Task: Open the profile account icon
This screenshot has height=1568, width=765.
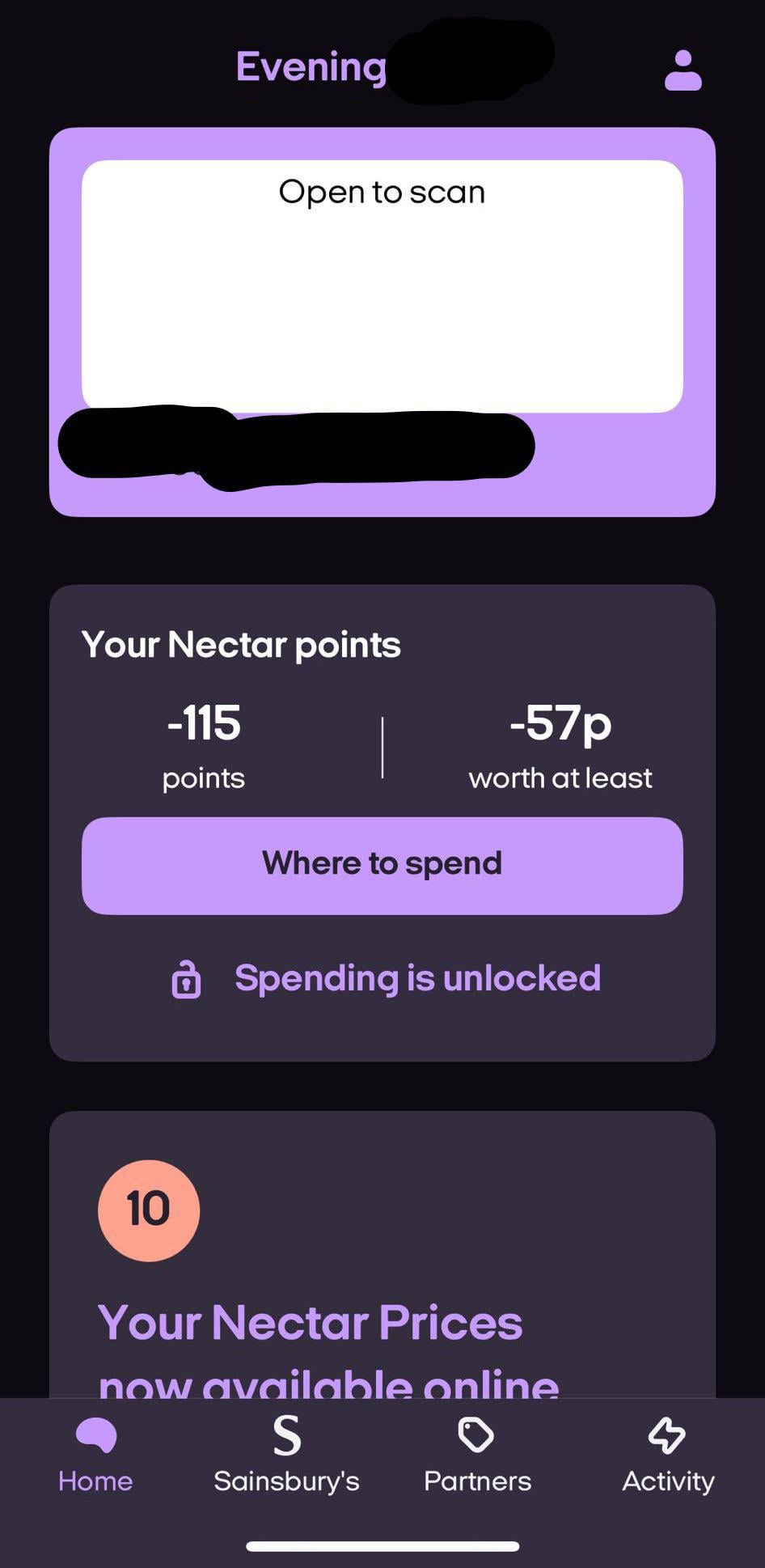Action: click(x=683, y=70)
